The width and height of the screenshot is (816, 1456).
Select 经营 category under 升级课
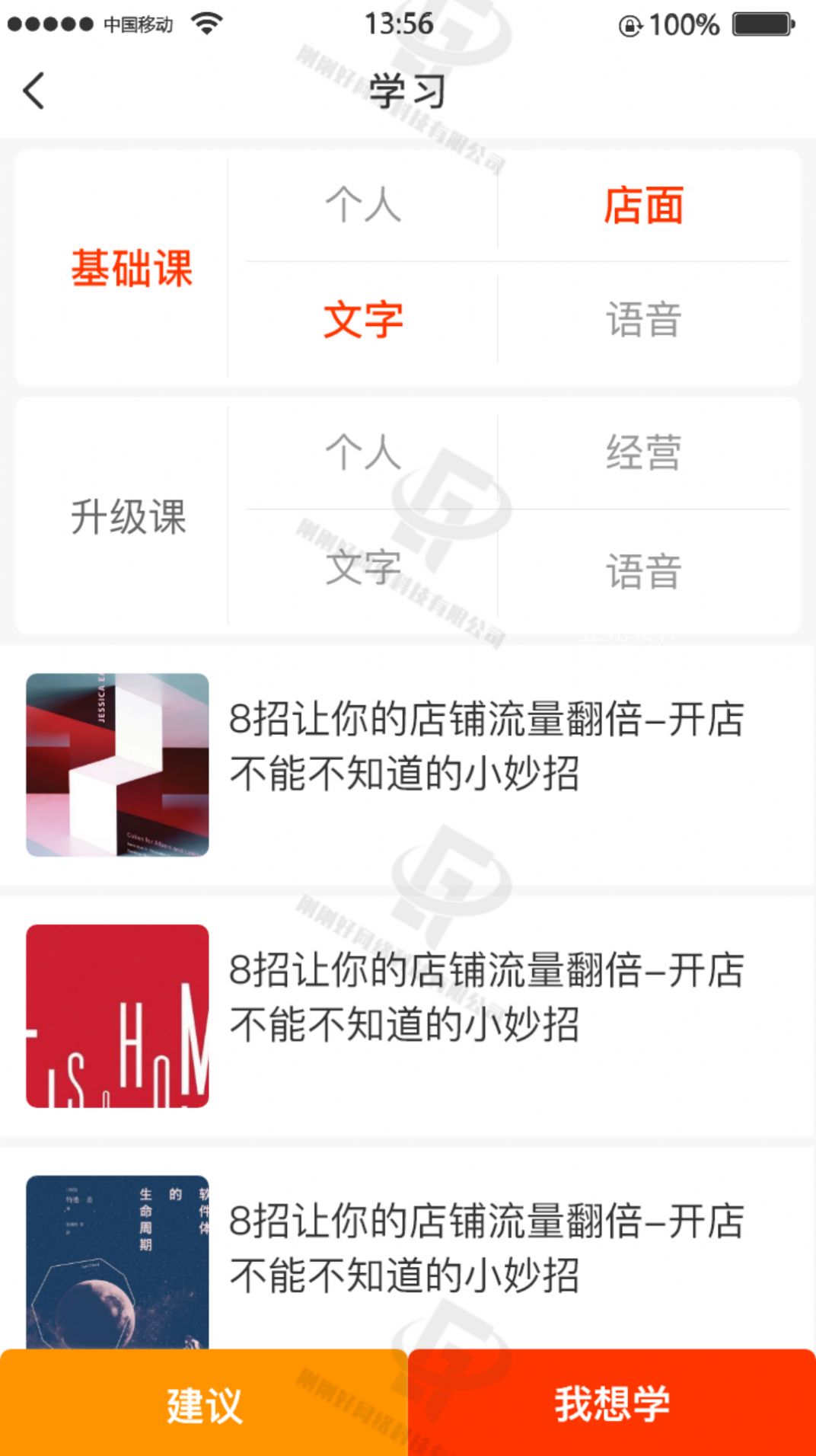(x=643, y=450)
